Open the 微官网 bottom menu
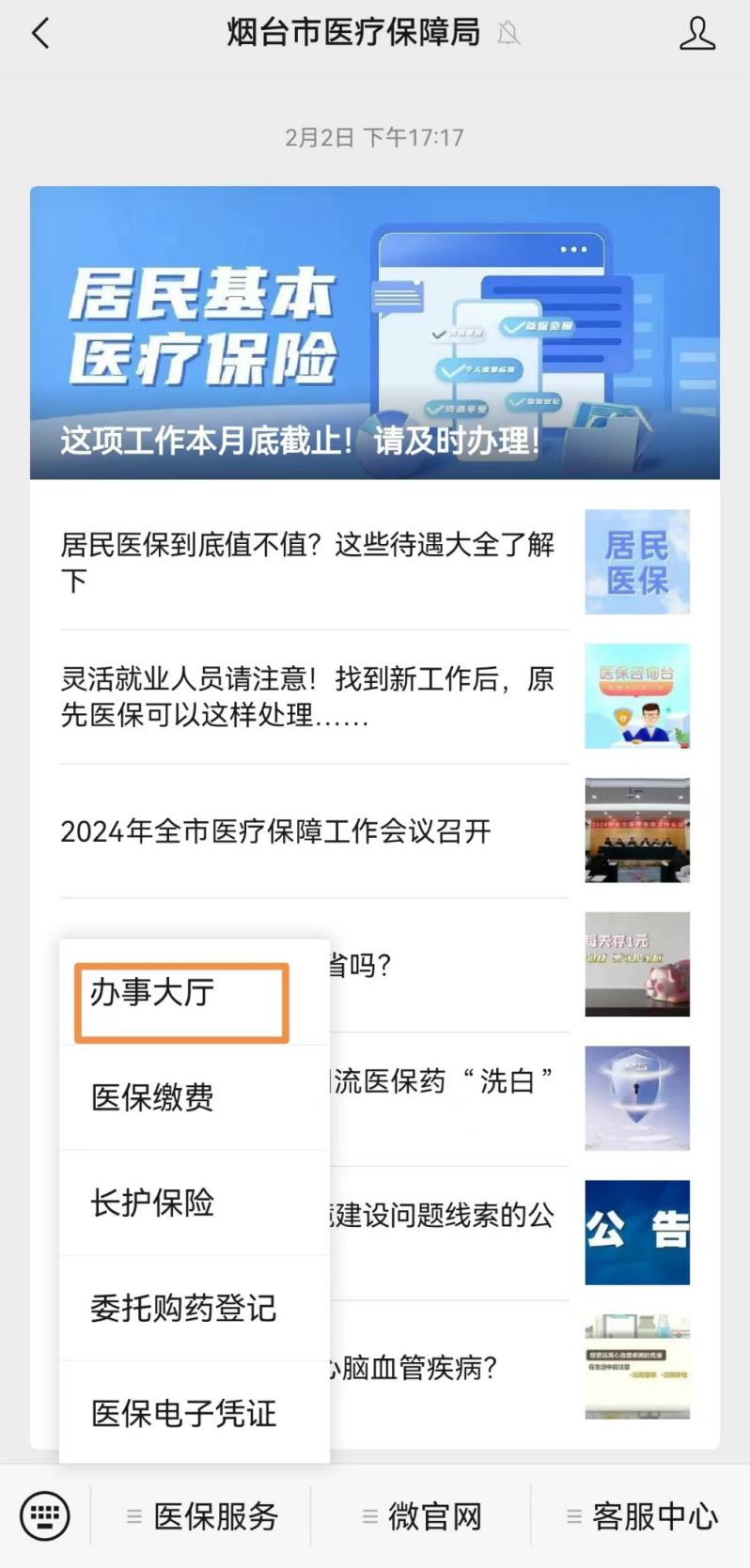Viewport: 750px width, 1568px height. 422,1516
